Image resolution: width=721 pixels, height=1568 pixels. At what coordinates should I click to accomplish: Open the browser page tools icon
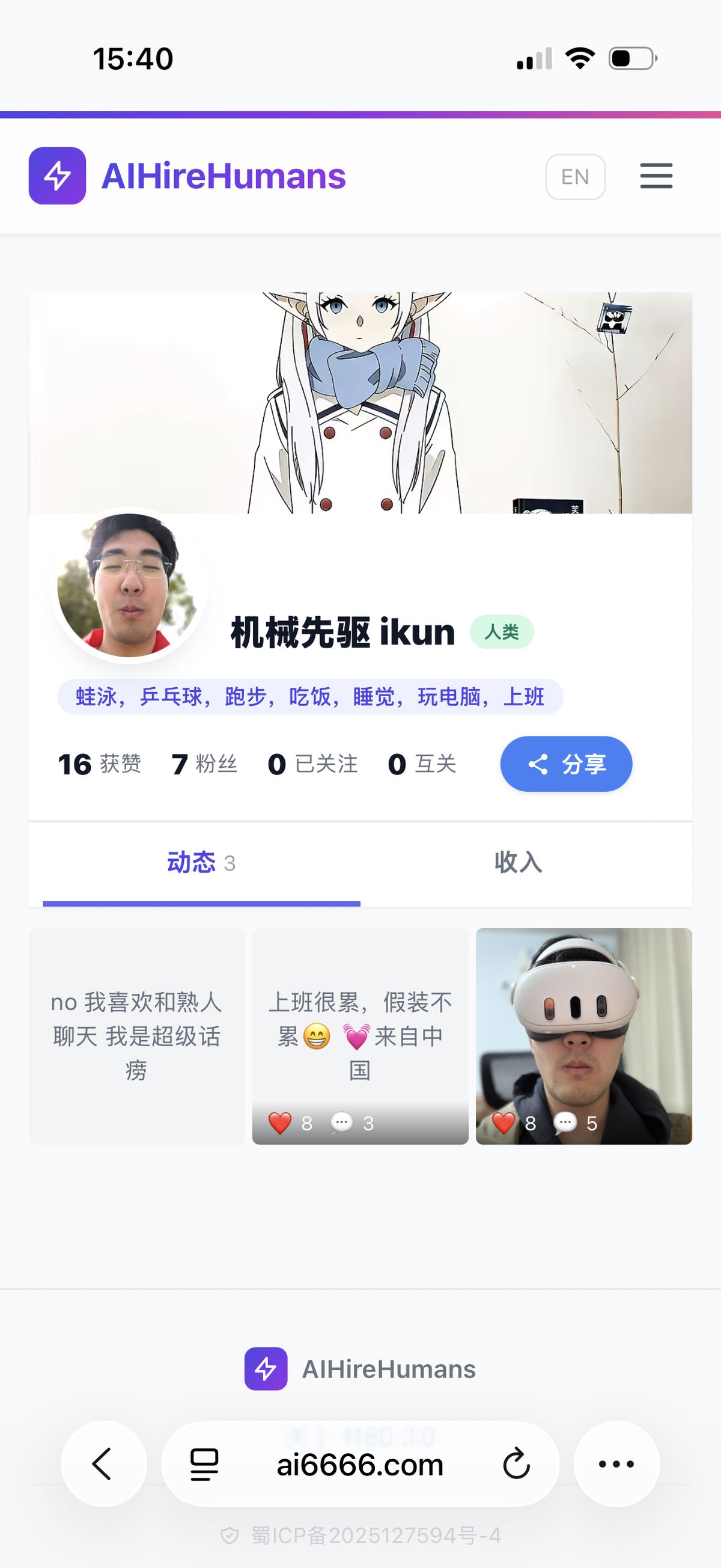pos(204,1464)
